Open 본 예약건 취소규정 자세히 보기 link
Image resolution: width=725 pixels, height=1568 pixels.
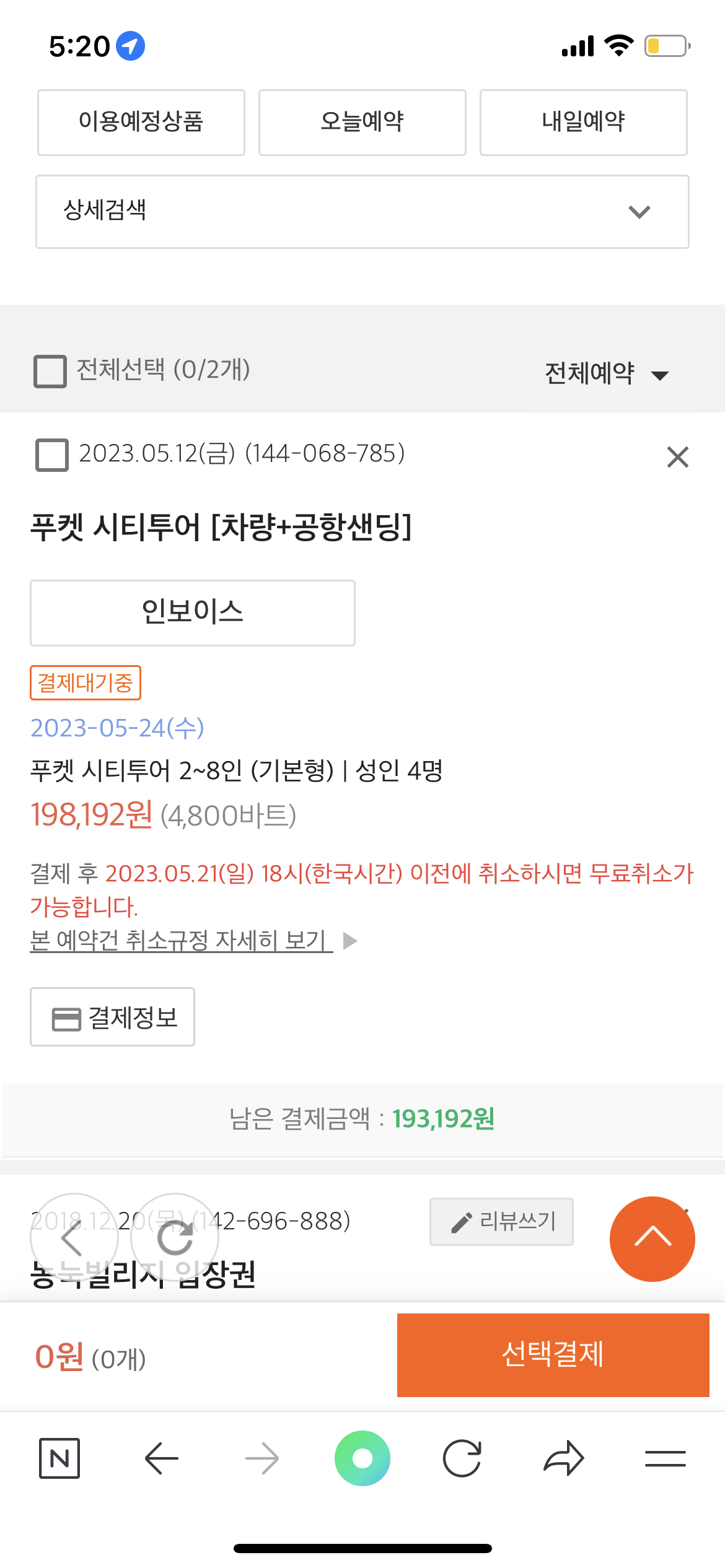[182, 941]
